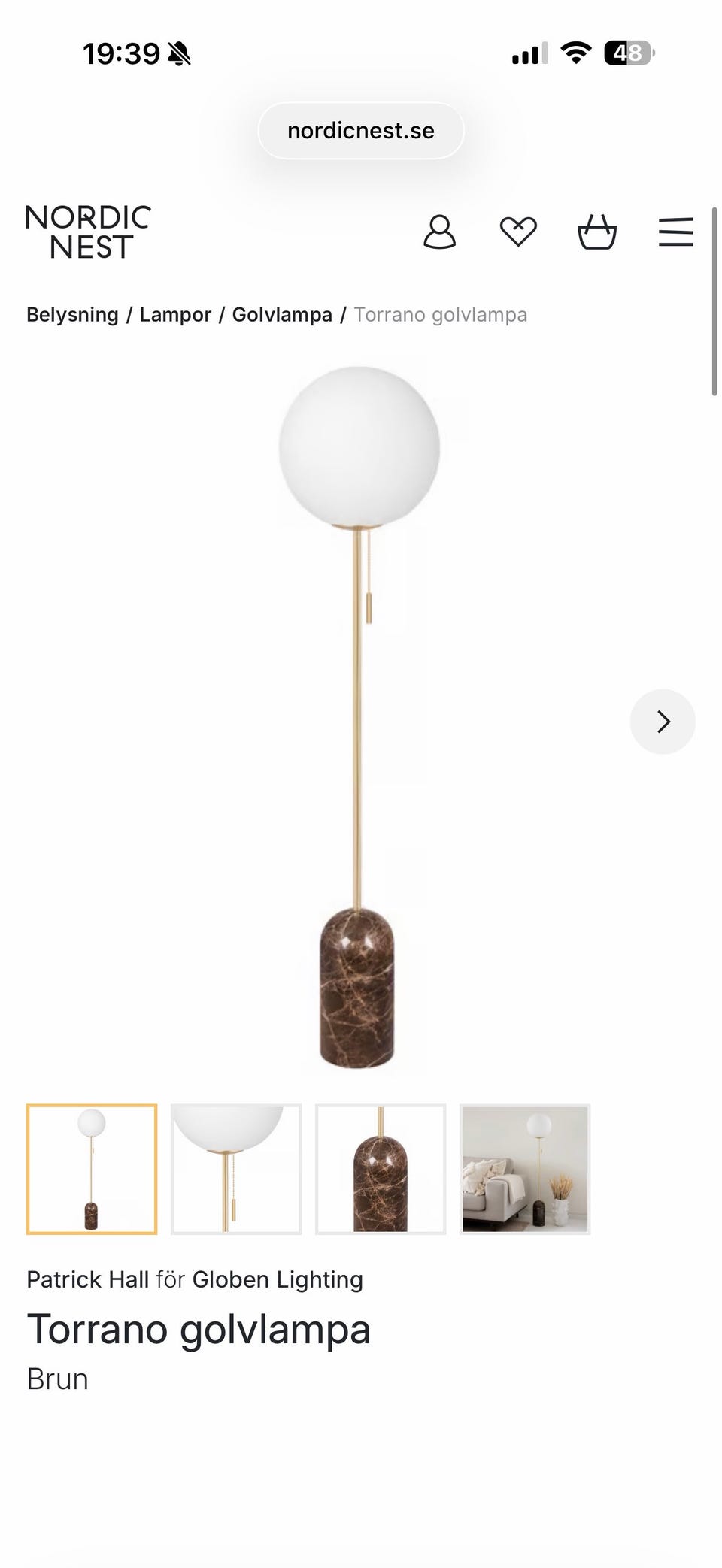Open the Globen Lighting brand link
Image resolution: width=722 pixels, height=1568 pixels.
click(x=278, y=1279)
